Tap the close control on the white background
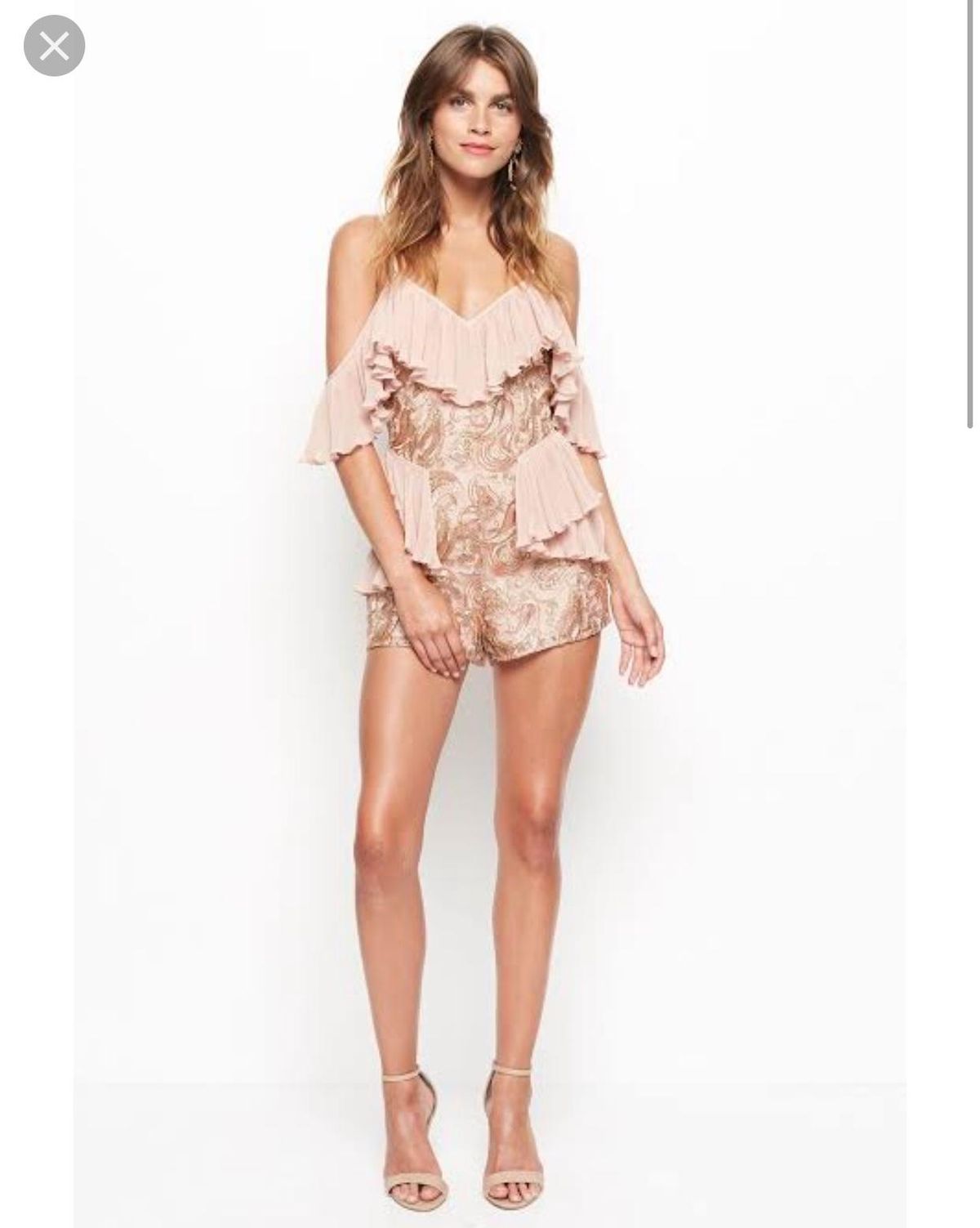 pos(54,45)
